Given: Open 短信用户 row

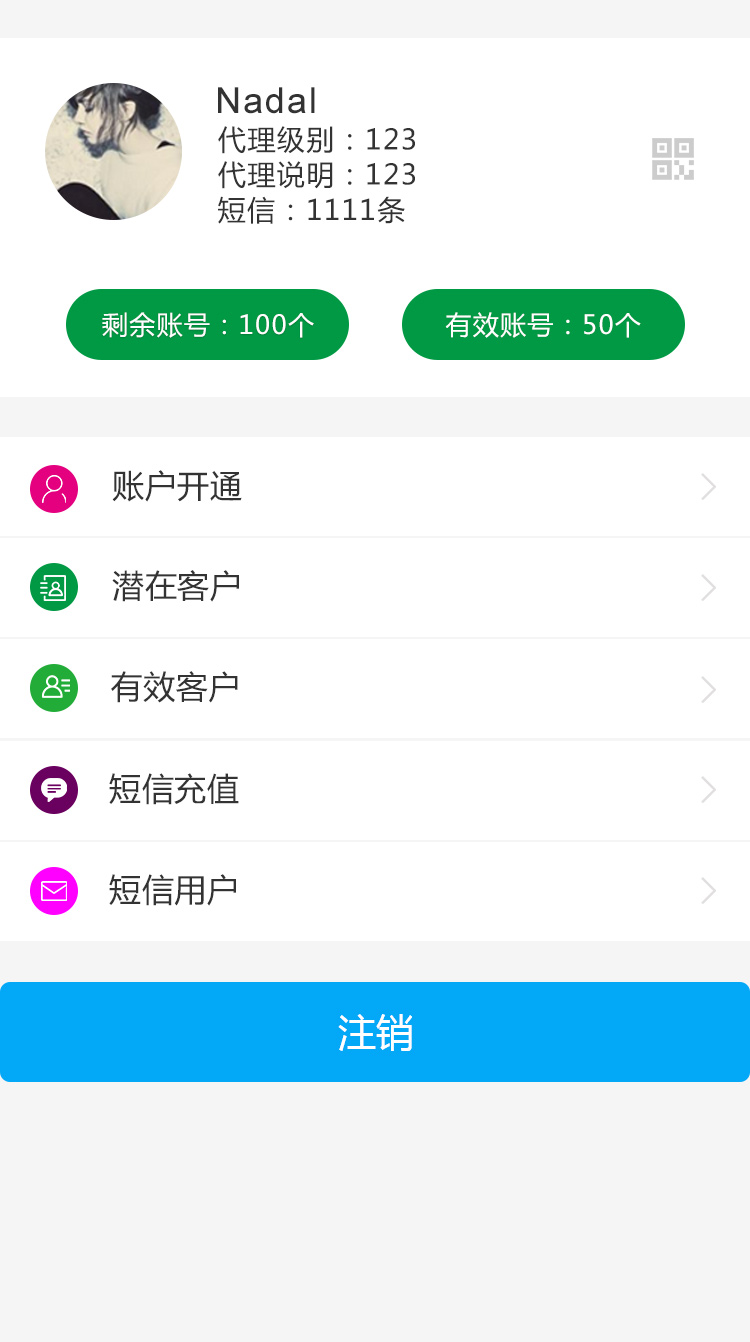Looking at the screenshot, I should pos(375,890).
